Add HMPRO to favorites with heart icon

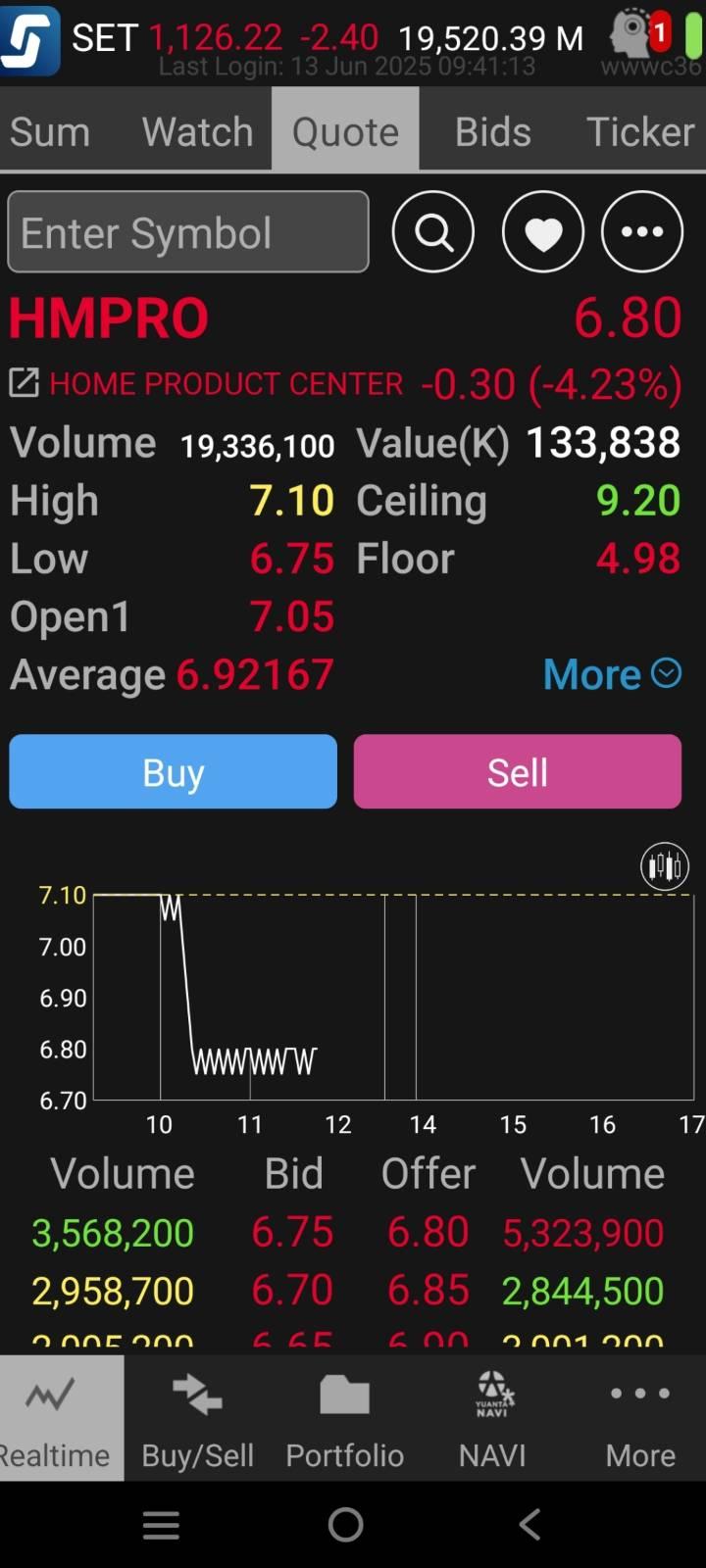pyautogui.click(x=543, y=232)
